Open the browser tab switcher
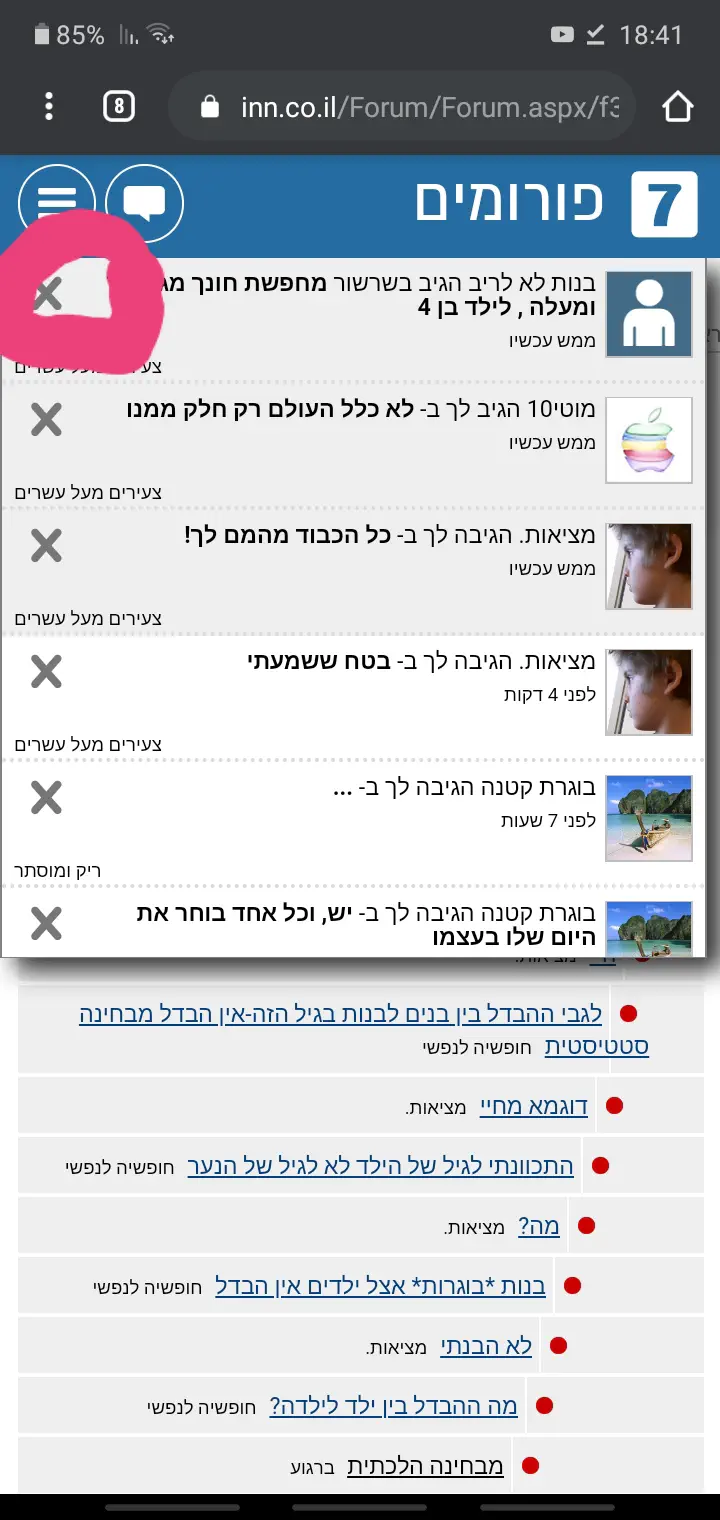Image resolution: width=720 pixels, height=1520 pixels. coord(118,106)
